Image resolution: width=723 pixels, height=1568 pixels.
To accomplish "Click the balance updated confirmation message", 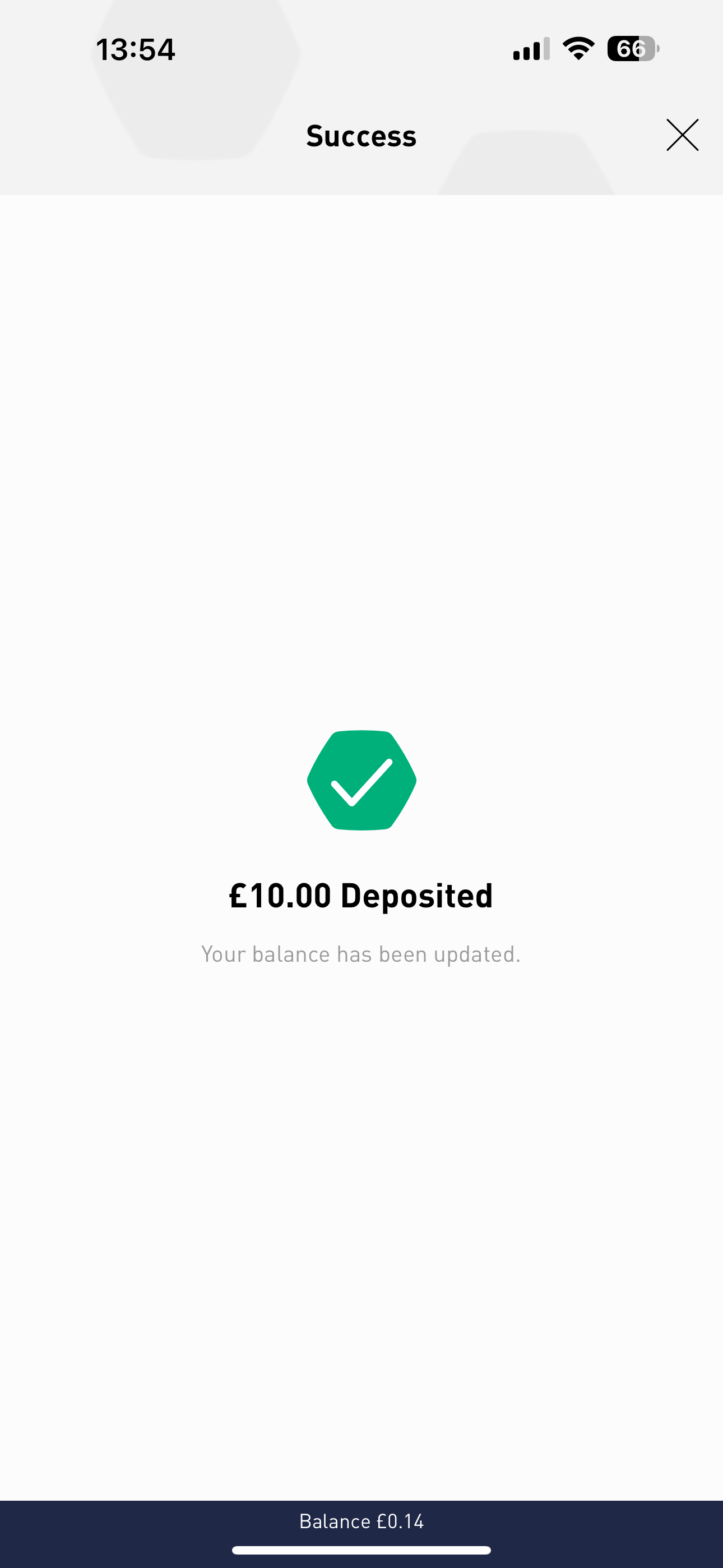I will 361,953.
